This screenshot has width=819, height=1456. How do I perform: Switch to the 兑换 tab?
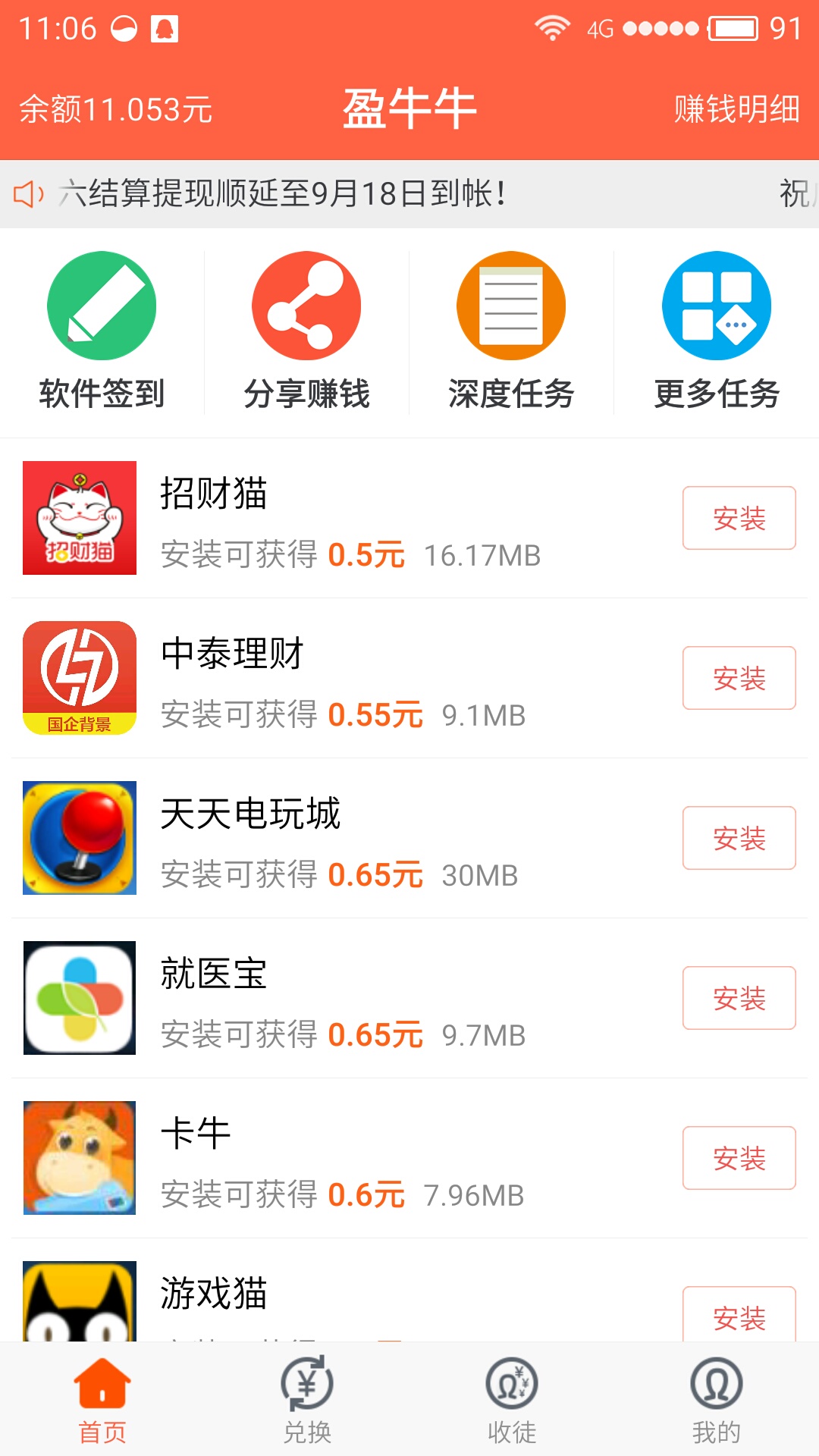coord(306,1400)
